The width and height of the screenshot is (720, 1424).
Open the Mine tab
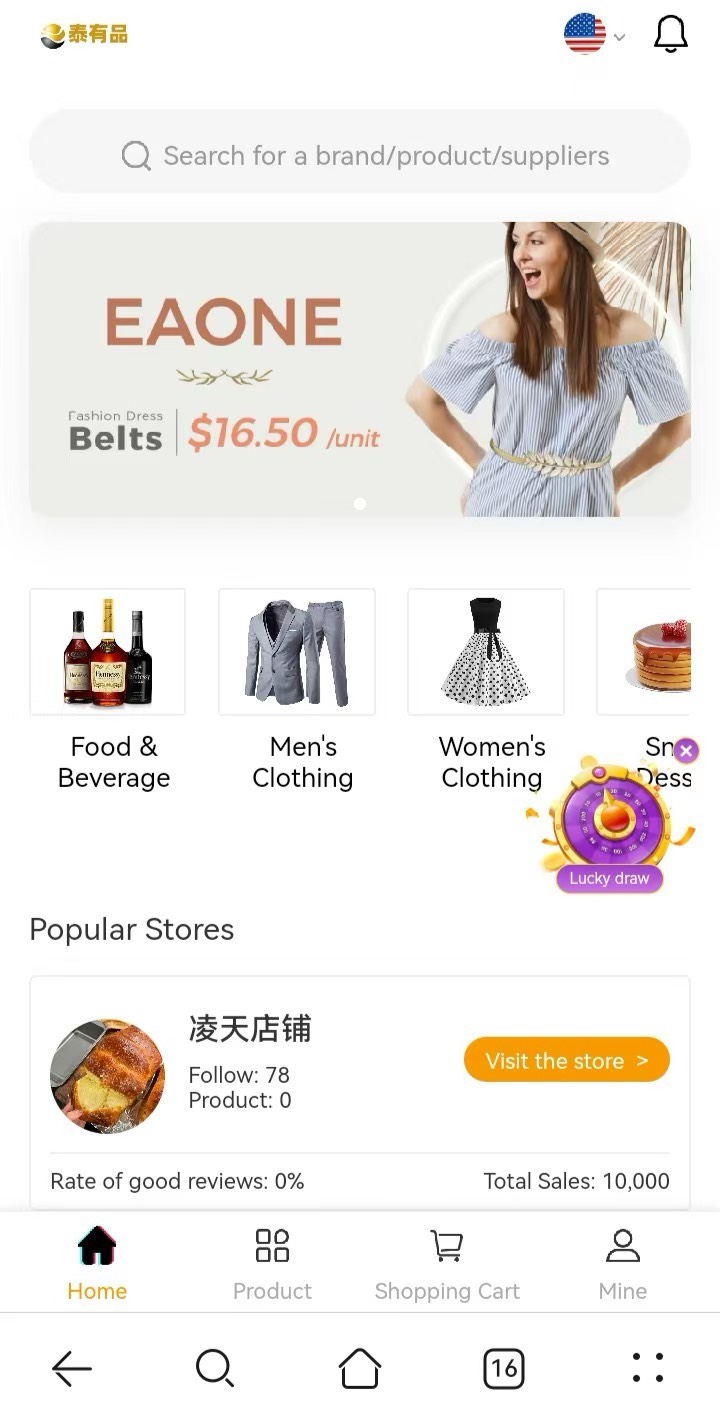tap(622, 1264)
